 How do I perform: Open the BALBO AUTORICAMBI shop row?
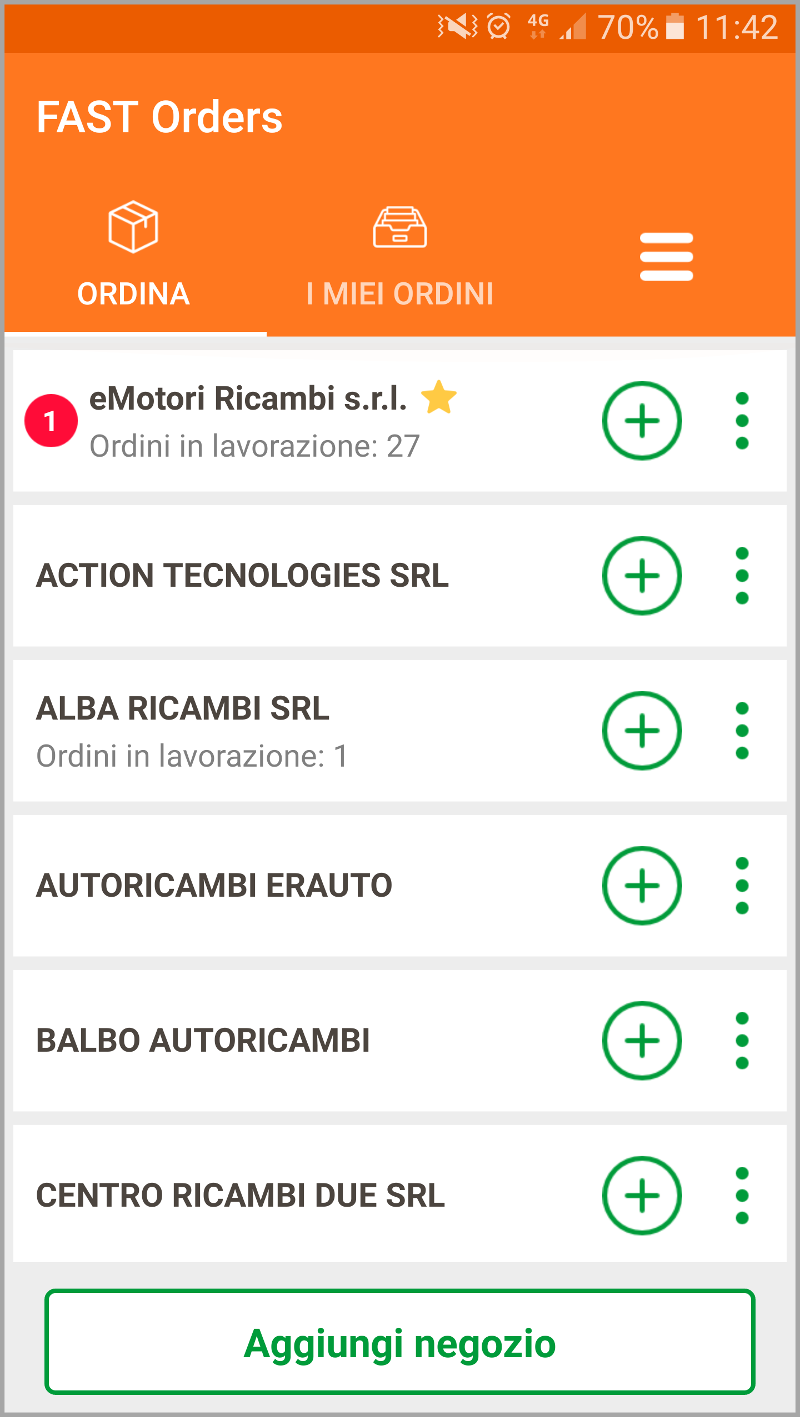[300, 1041]
